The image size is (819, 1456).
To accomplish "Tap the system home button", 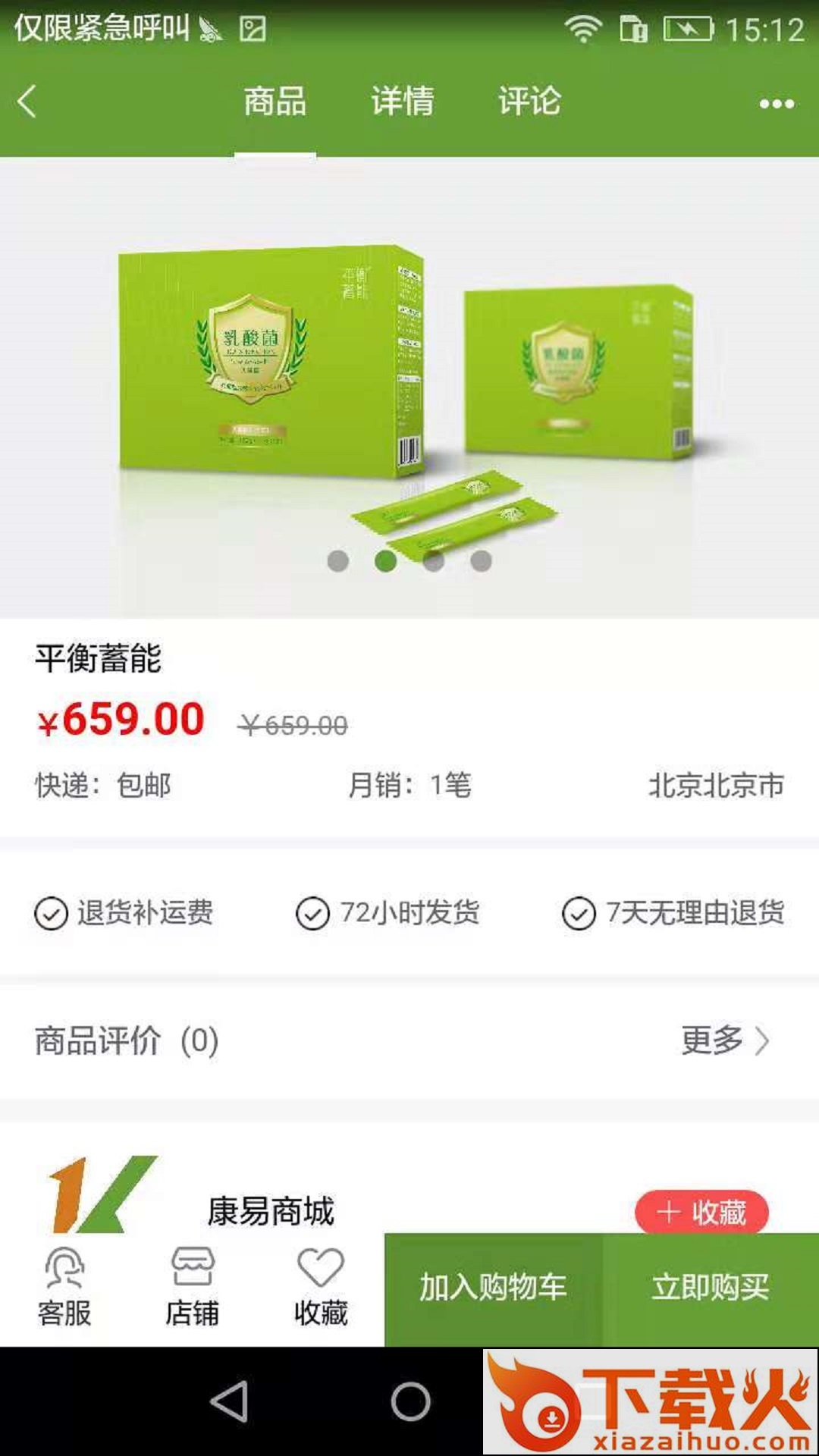I will [x=410, y=1401].
